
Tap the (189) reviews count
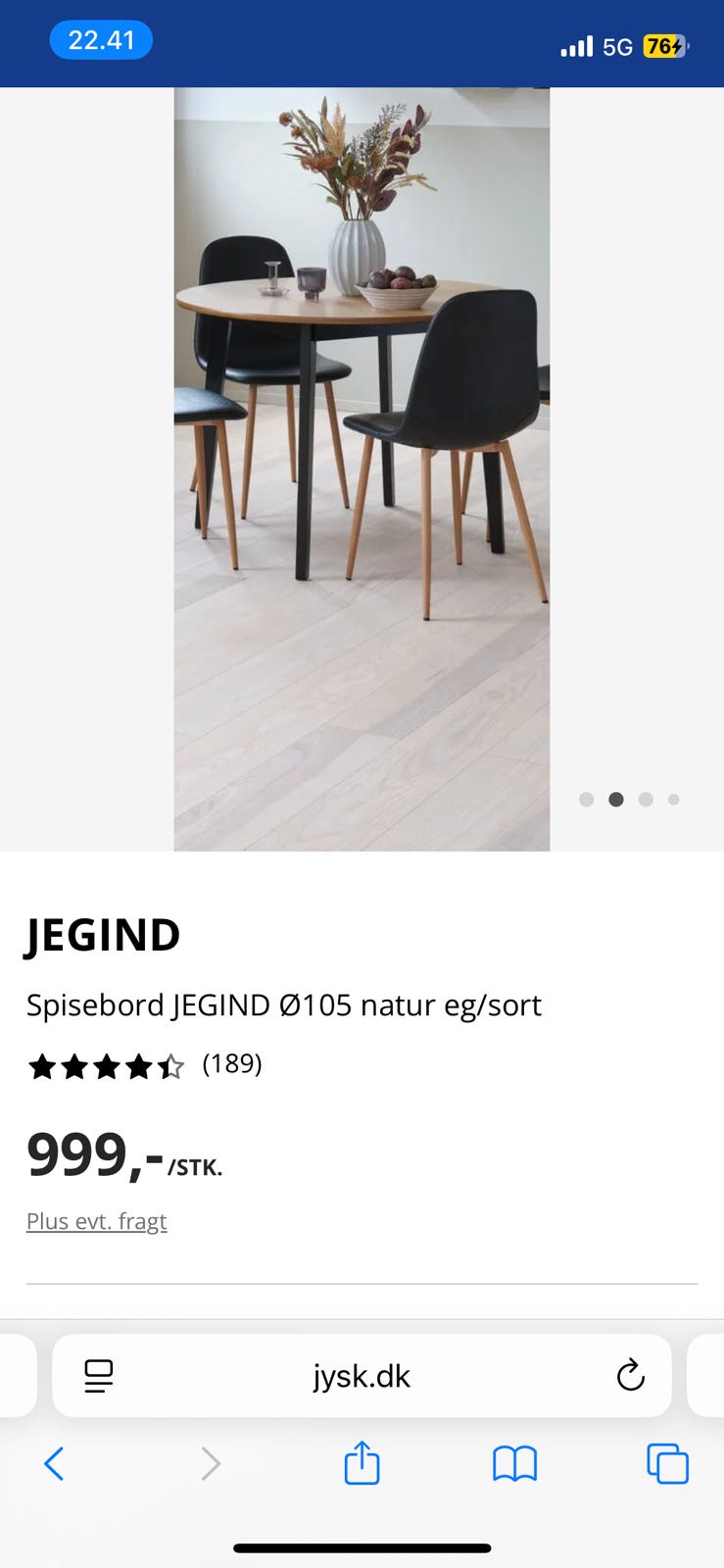tap(232, 1064)
